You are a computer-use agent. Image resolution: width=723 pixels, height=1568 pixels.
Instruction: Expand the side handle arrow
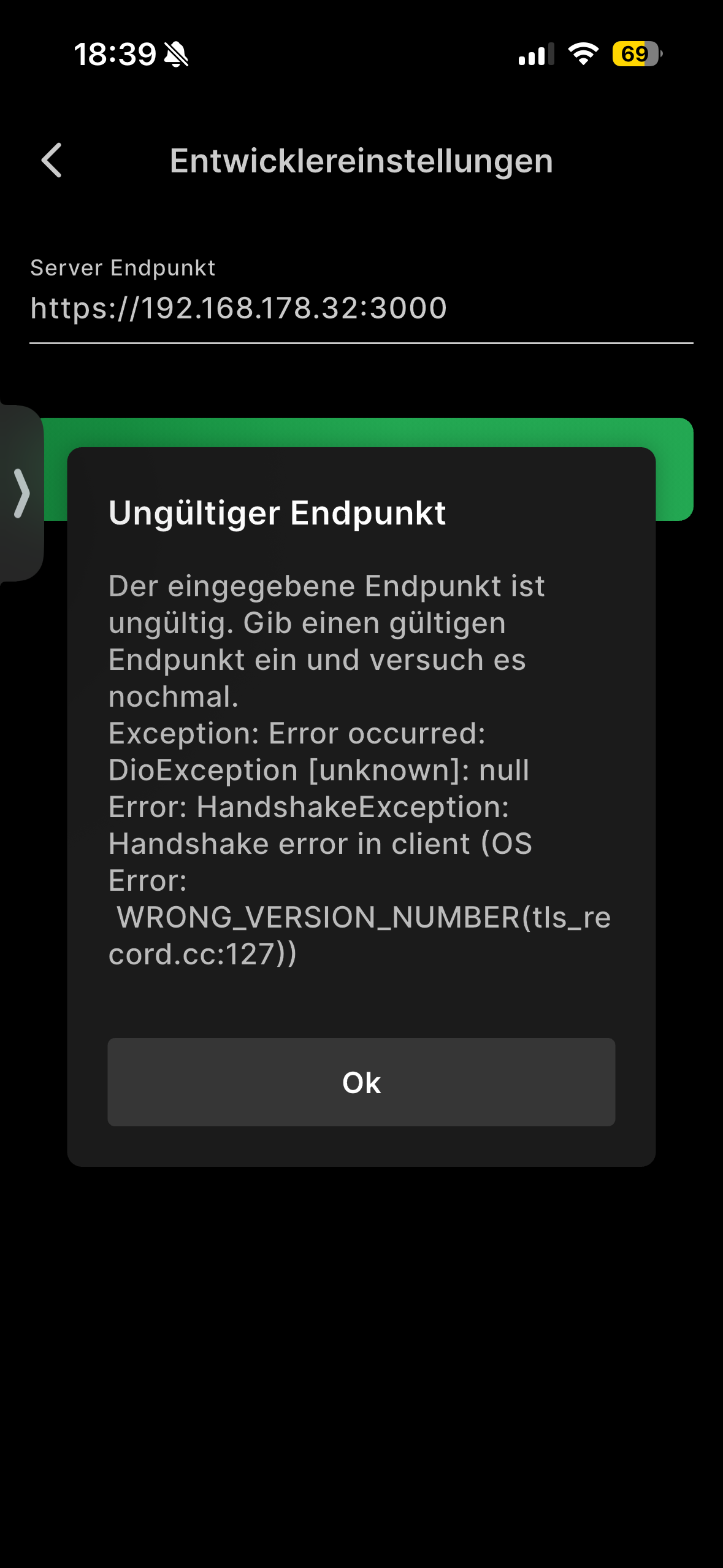pos(21,493)
